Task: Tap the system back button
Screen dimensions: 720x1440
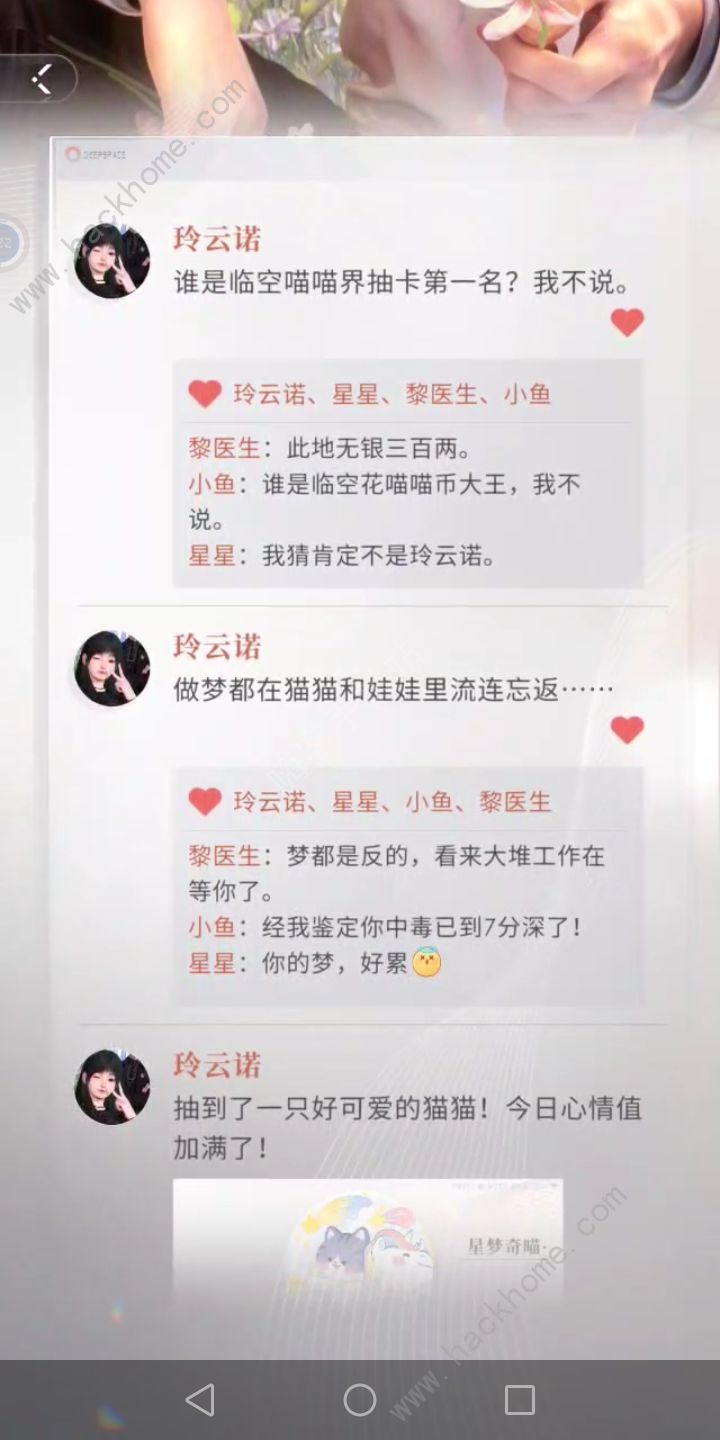Action: pyautogui.click(x=200, y=1399)
